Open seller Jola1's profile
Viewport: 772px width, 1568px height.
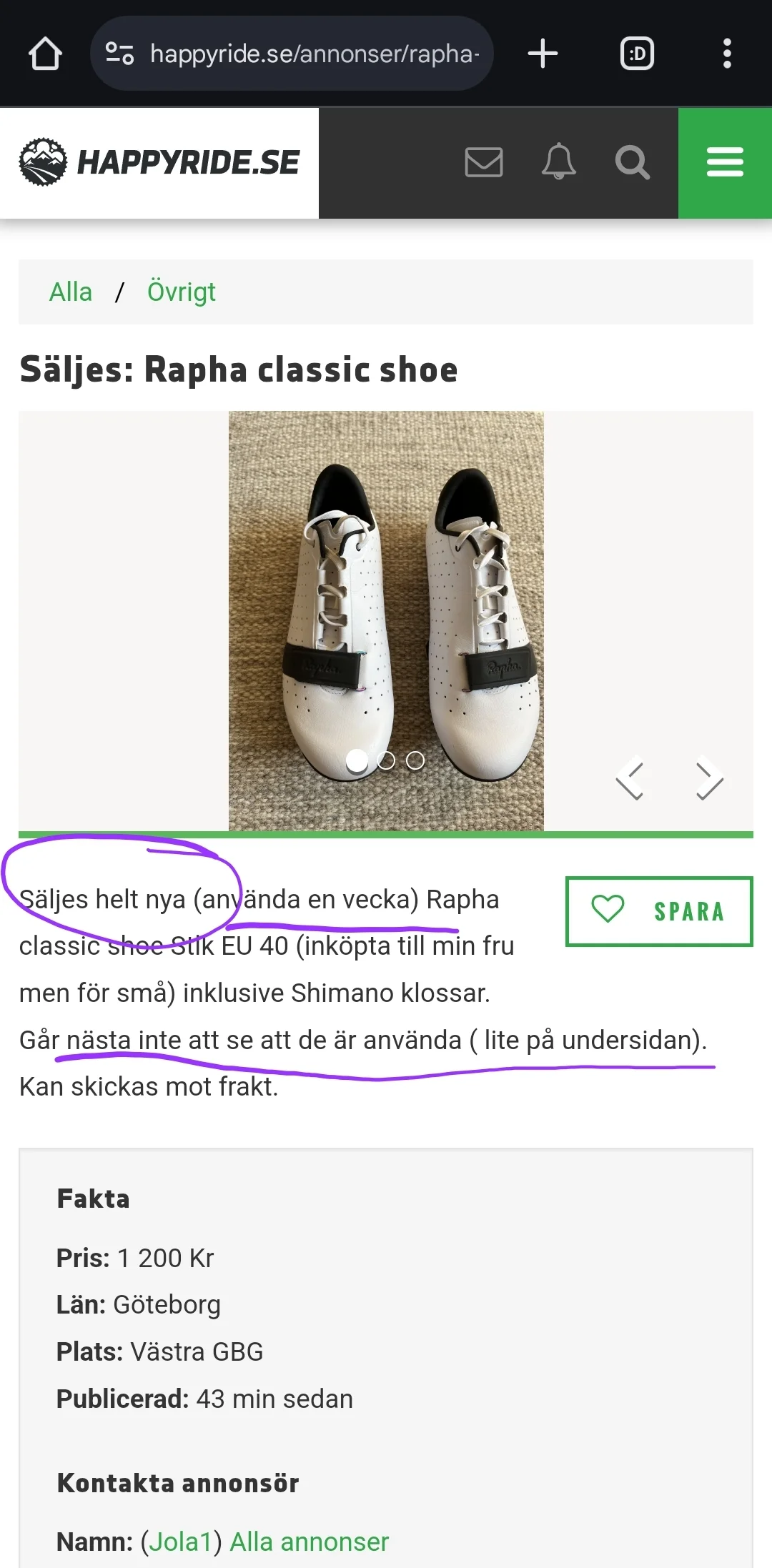coord(181,1542)
